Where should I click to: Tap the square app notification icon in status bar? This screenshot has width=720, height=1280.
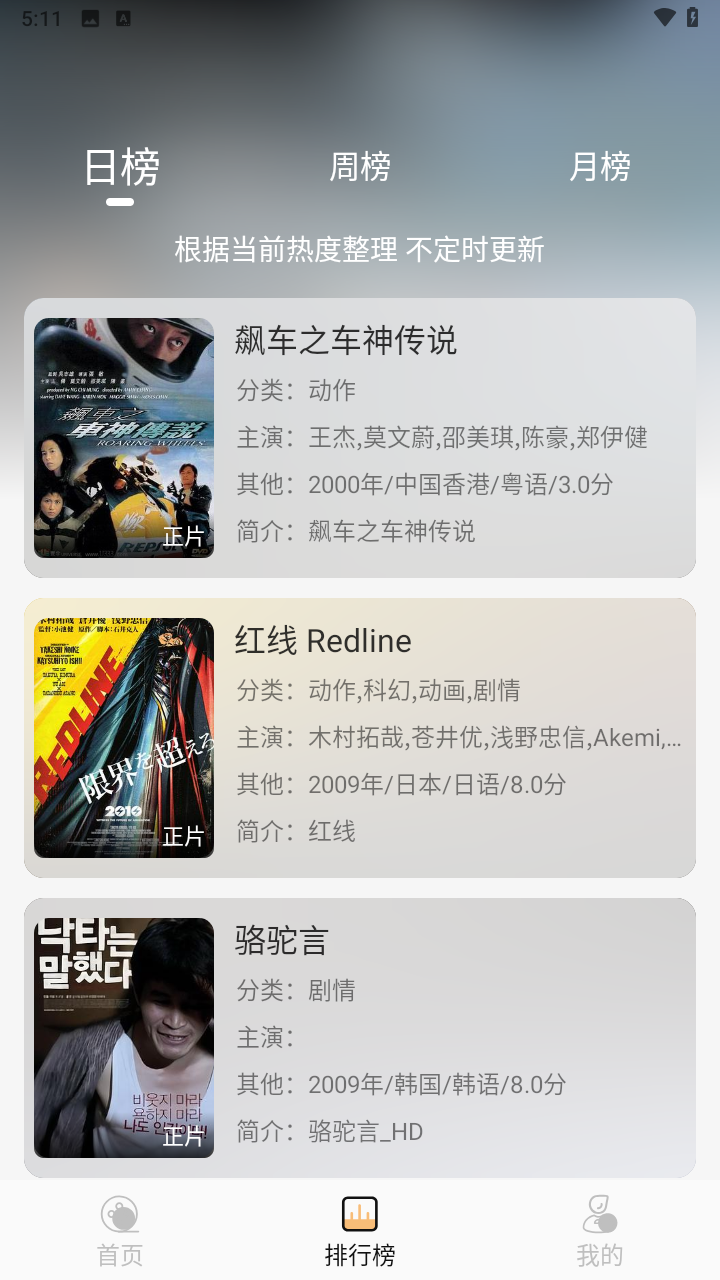124,16
